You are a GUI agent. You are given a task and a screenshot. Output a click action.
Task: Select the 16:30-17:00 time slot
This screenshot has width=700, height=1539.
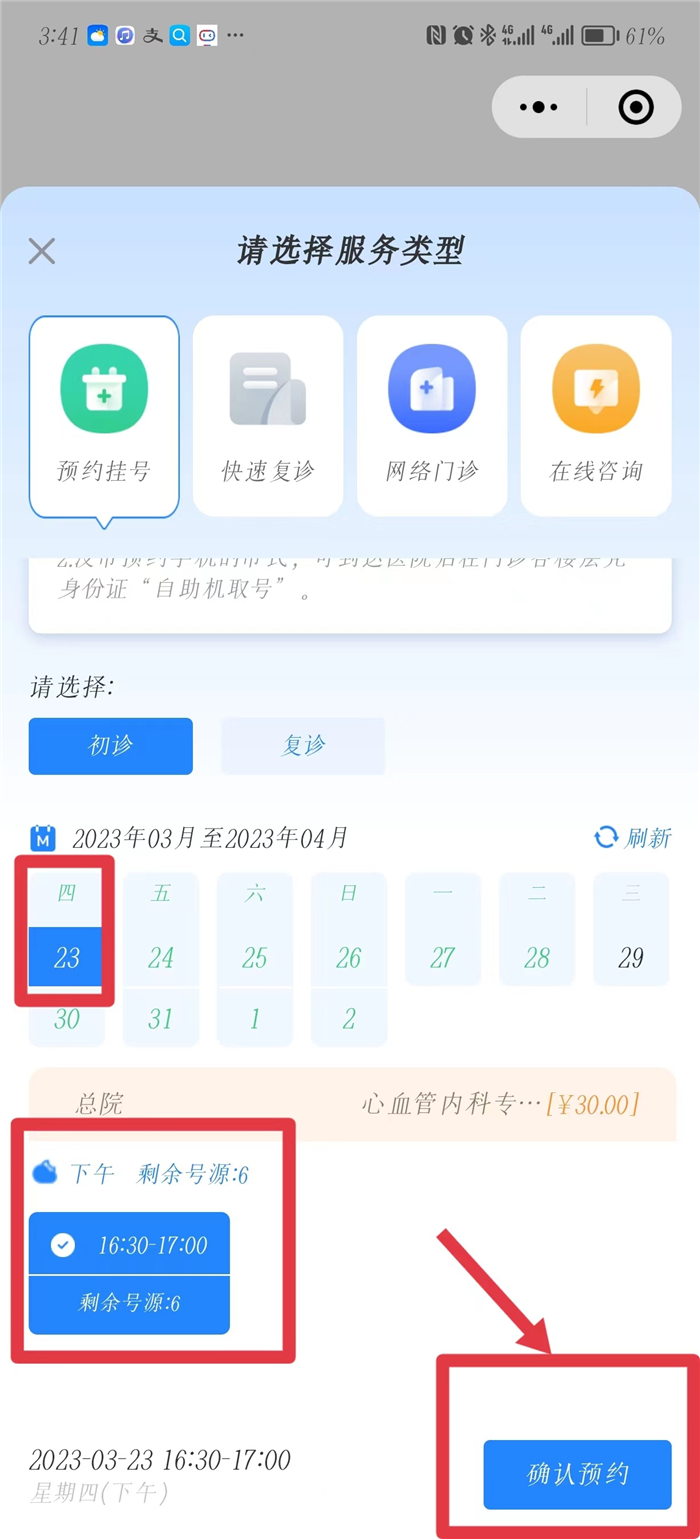coord(129,1245)
